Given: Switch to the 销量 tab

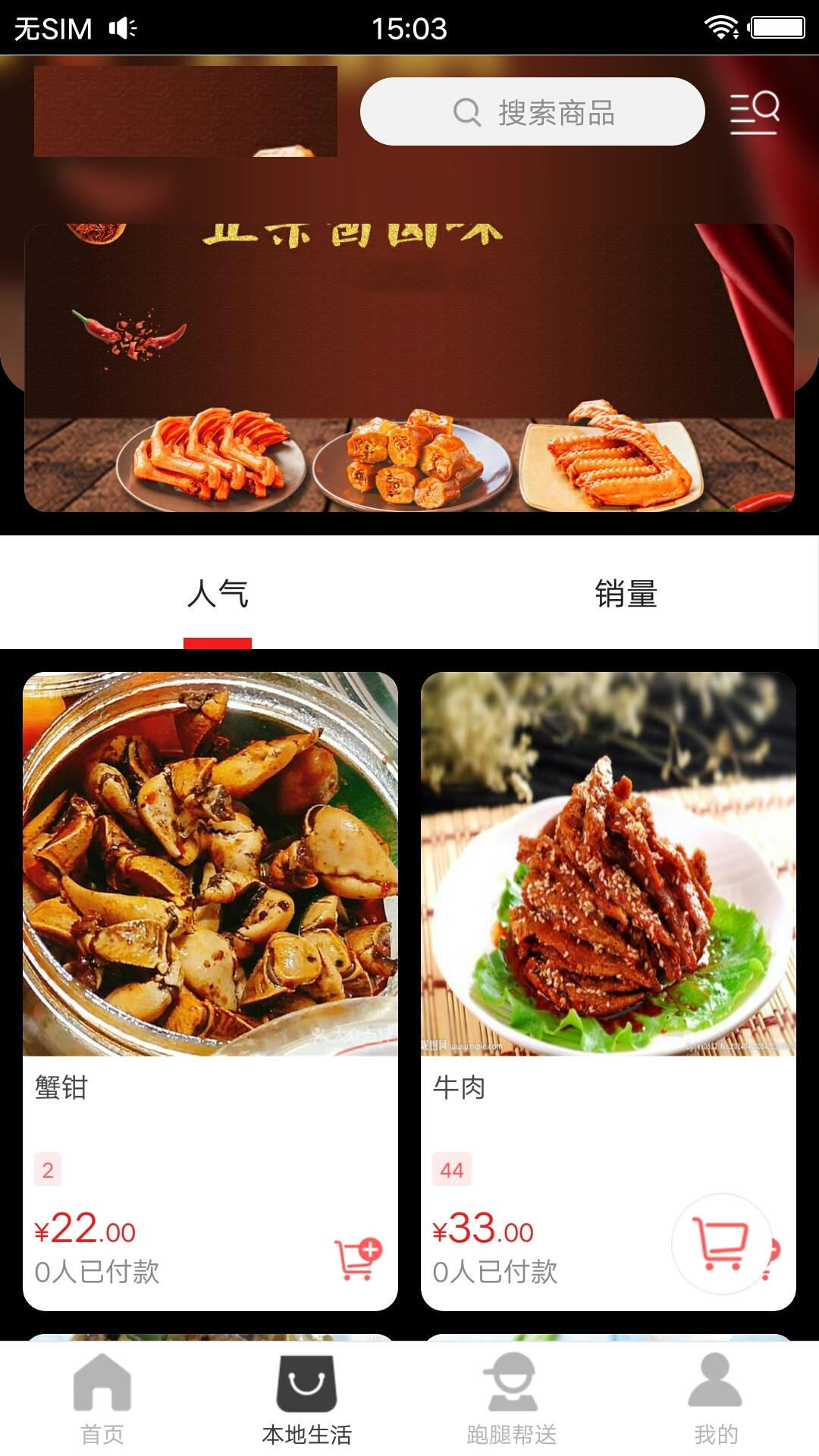Looking at the screenshot, I should (626, 594).
